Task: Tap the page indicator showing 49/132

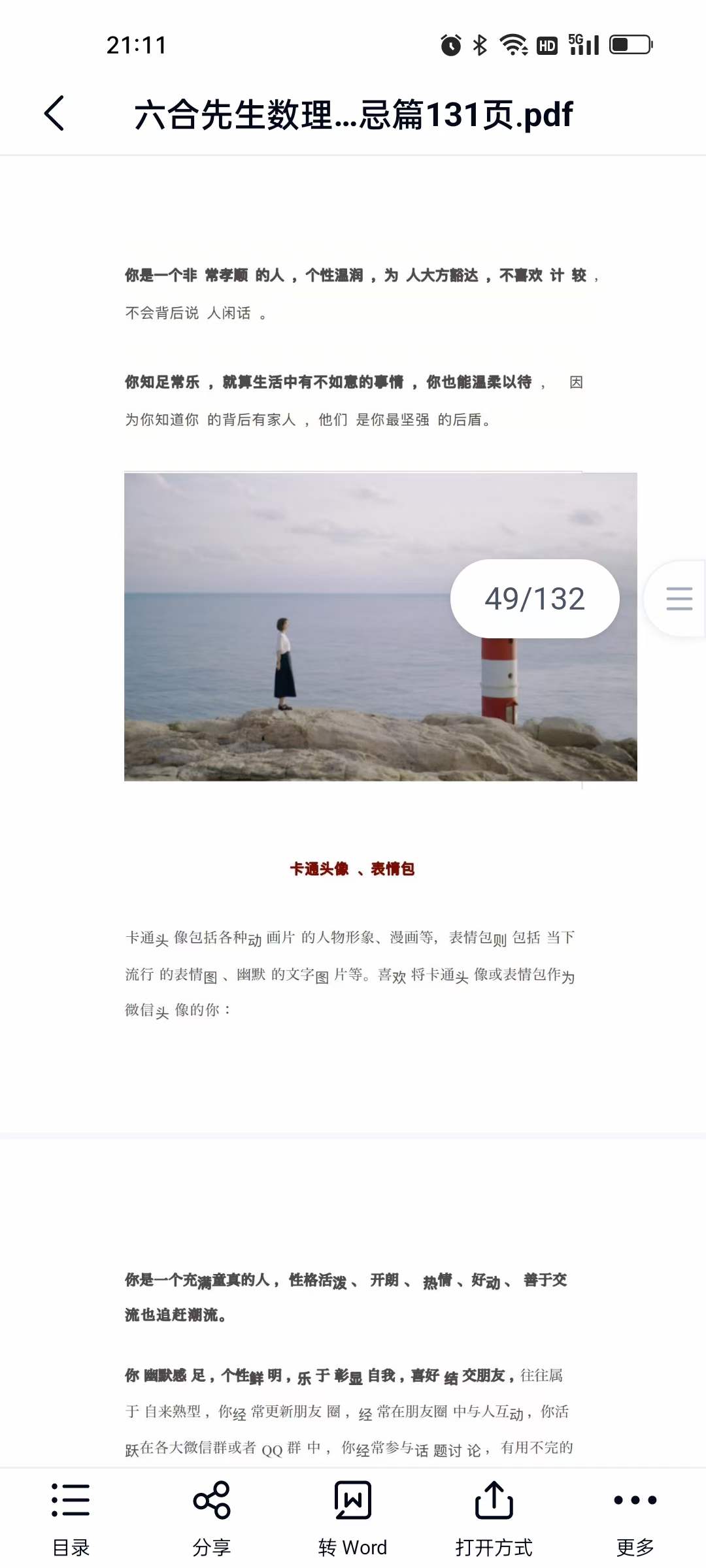Action: pyautogui.click(x=534, y=598)
